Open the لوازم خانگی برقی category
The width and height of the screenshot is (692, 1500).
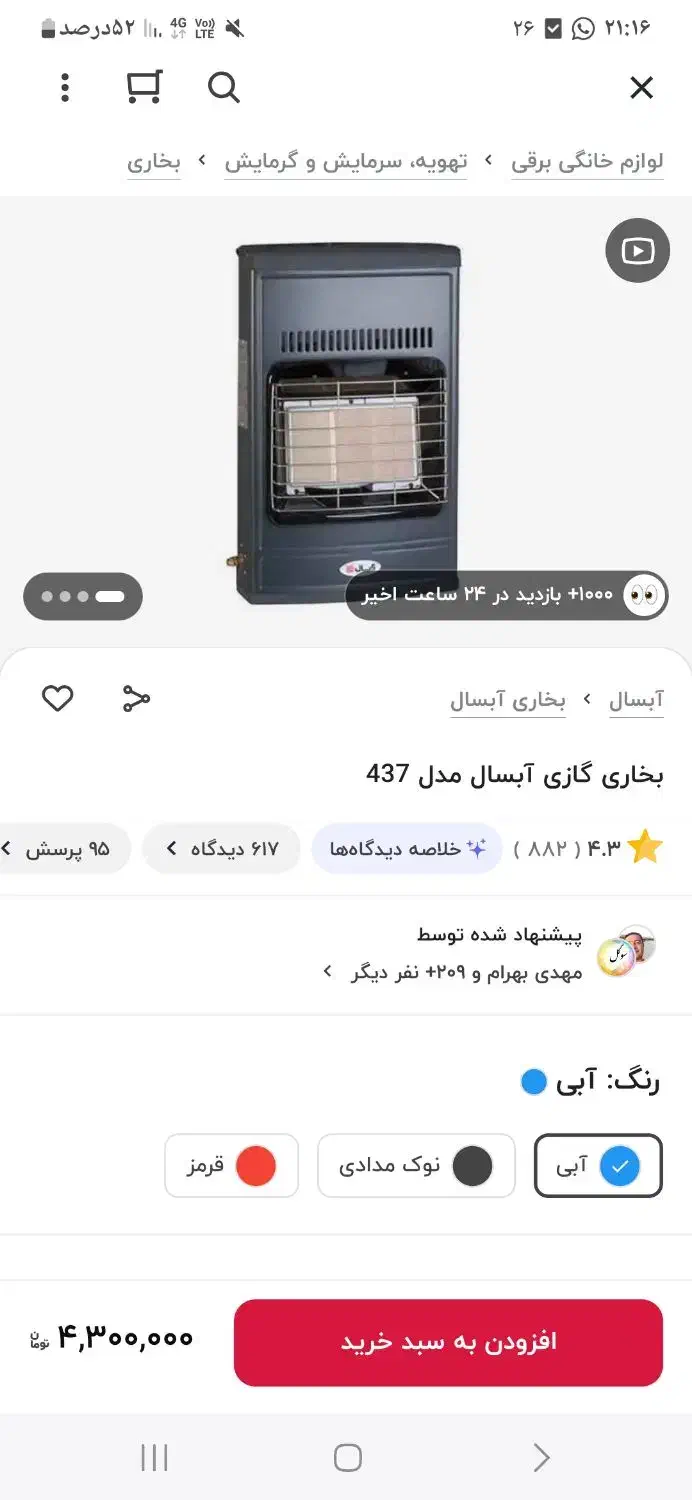tap(587, 162)
